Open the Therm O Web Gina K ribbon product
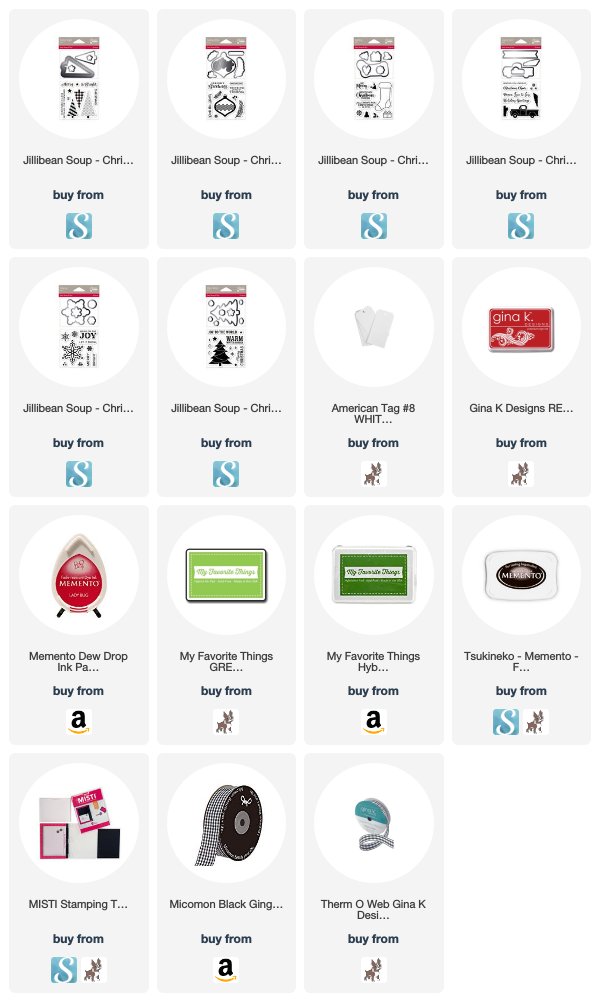This screenshot has height=1002, width=600. pos(373,822)
